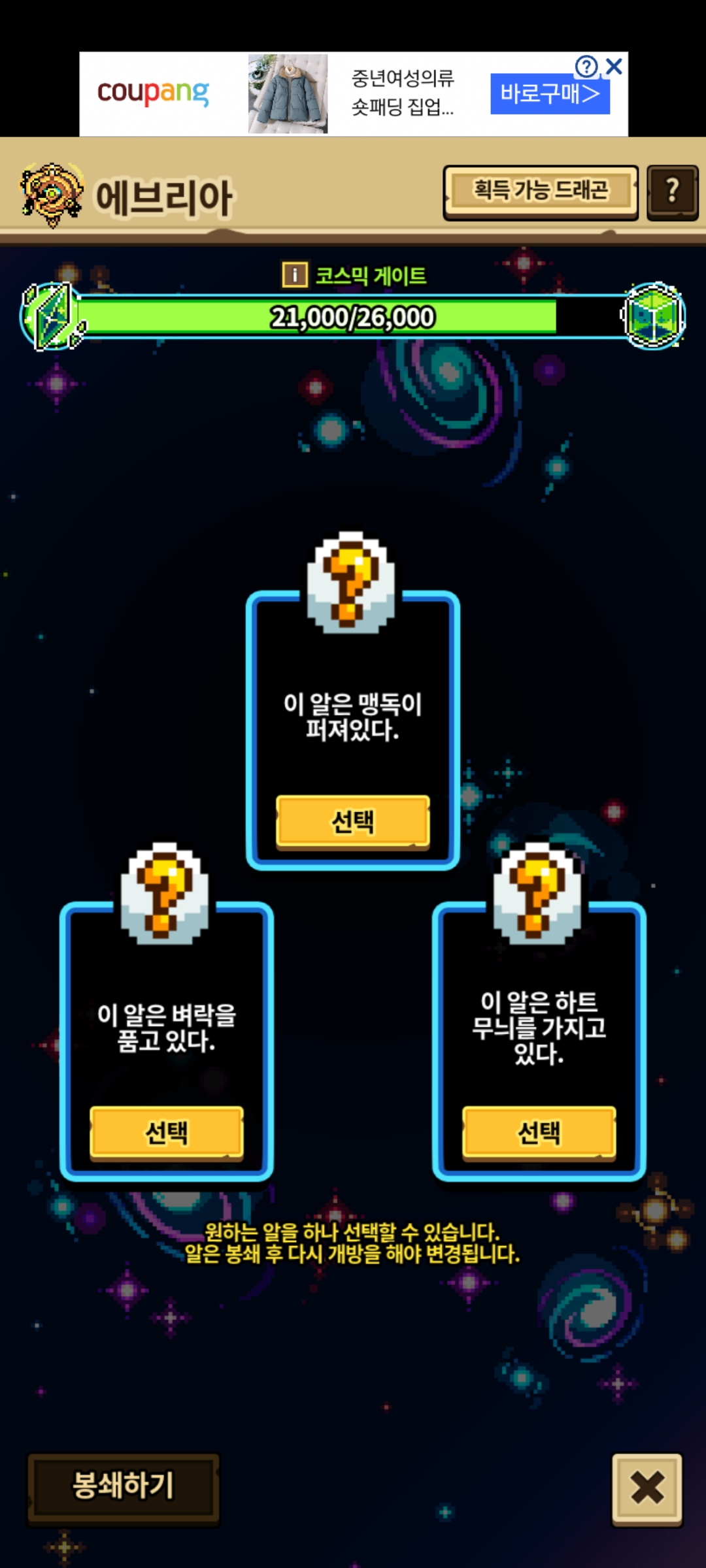Open the 획득 가능 드래곤 list
The image size is (706, 1568).
coord(541,192)
